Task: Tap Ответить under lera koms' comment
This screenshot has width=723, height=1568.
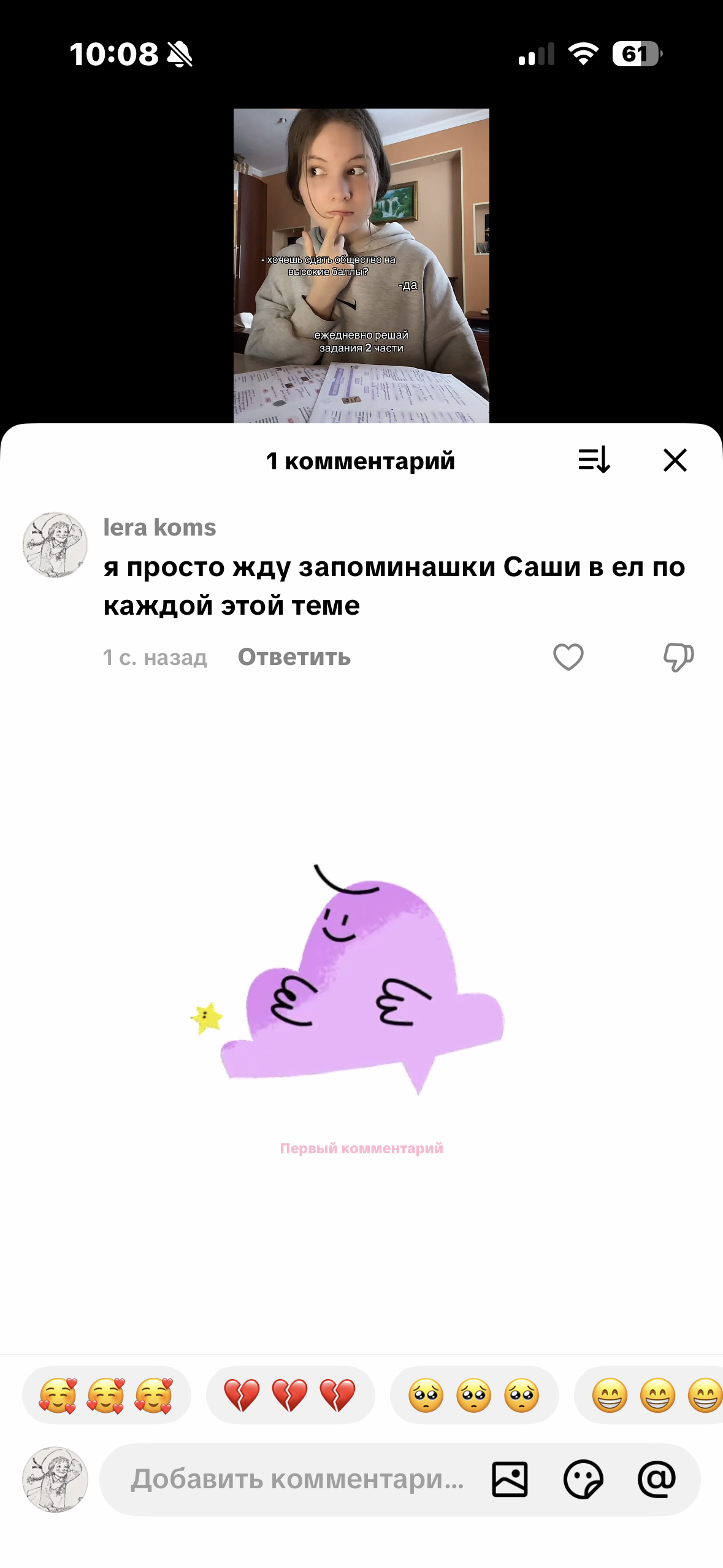Action: pyautogui.click(x=294, y=657)
